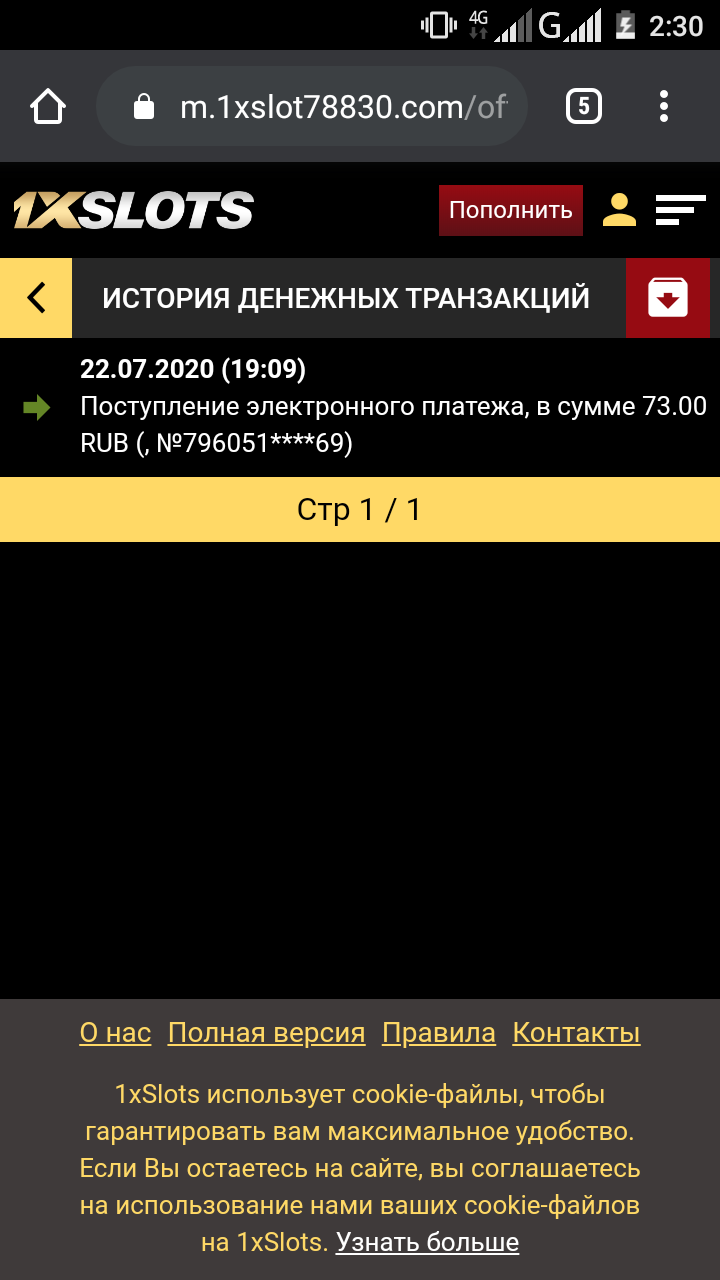Open the user account profile icon
This screenshot has height=1280, width=720.
(618, 210)
